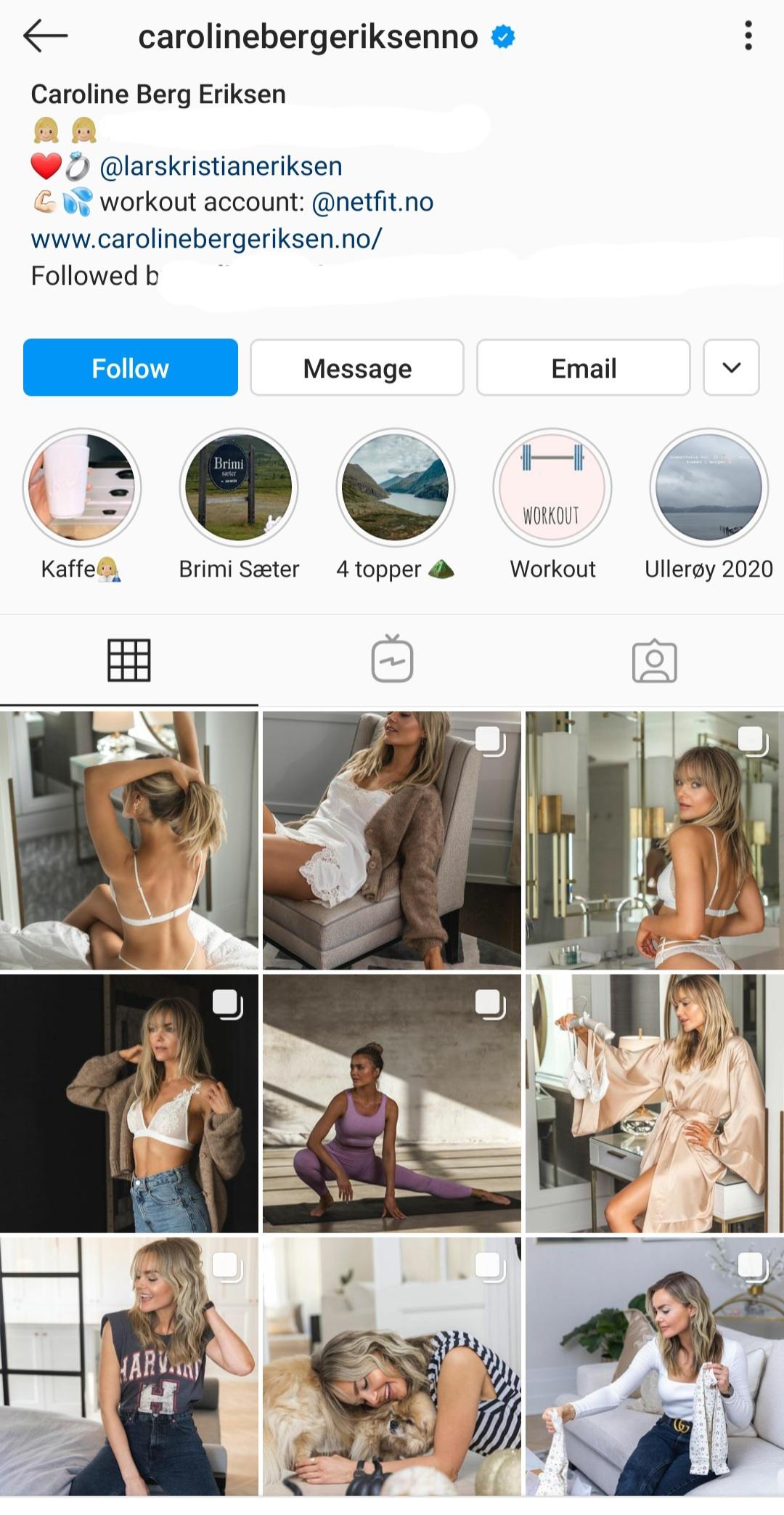Open the Harvard t-shirt post
Image resolution: width=784 pixels, height=1515 pixels.
click(x=129, y=1366)
